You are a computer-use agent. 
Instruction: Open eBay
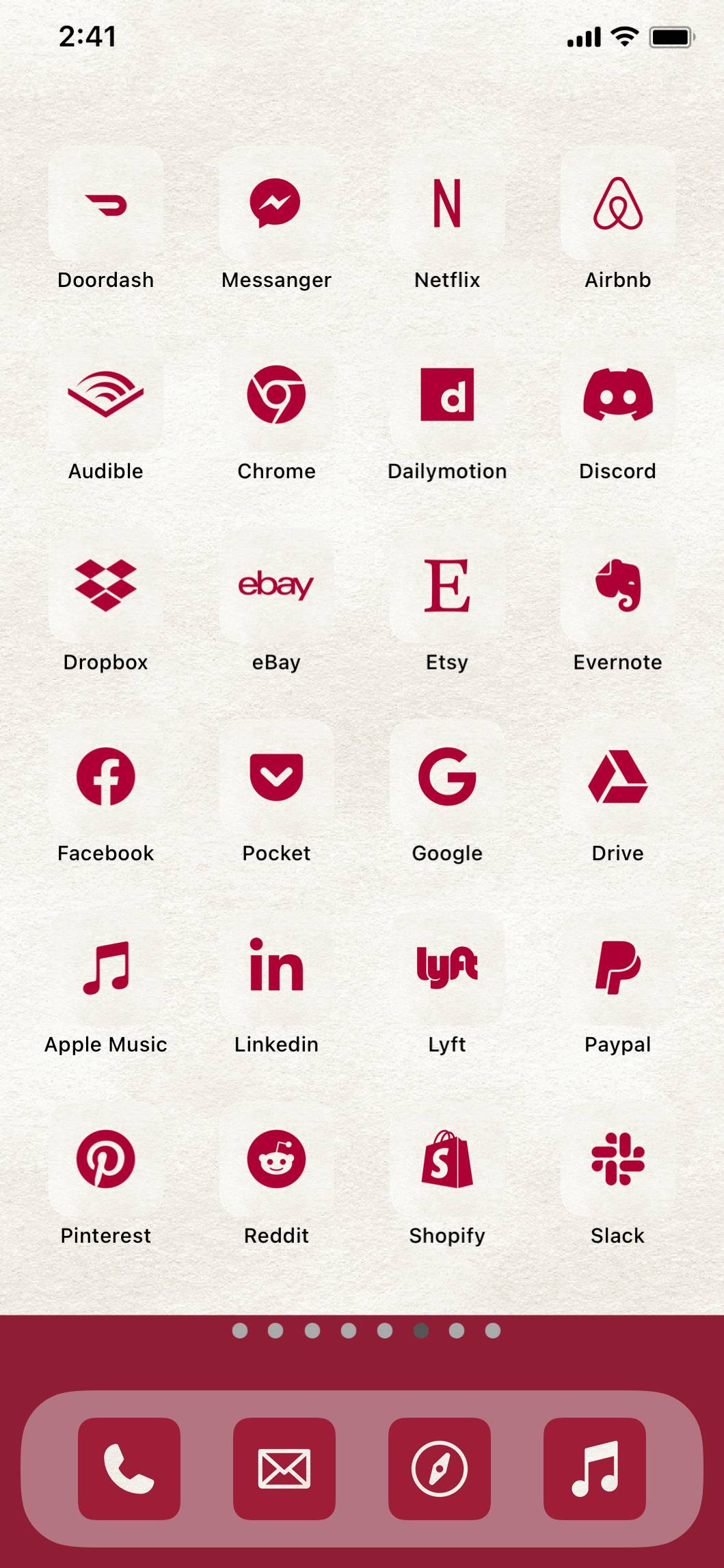[276, 586]
